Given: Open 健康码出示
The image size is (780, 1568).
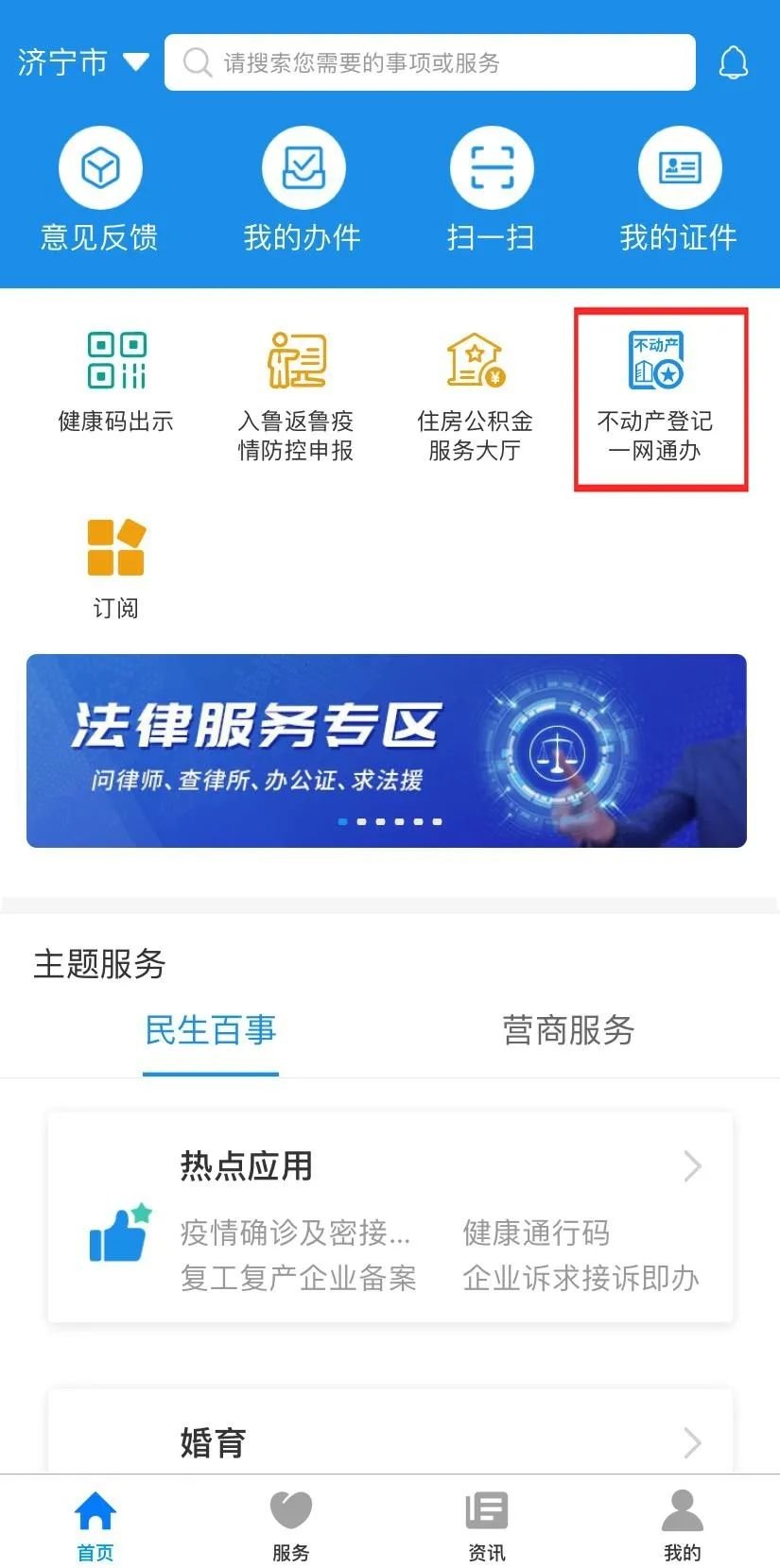Looking at the screenshot, I should click(116, 382).
